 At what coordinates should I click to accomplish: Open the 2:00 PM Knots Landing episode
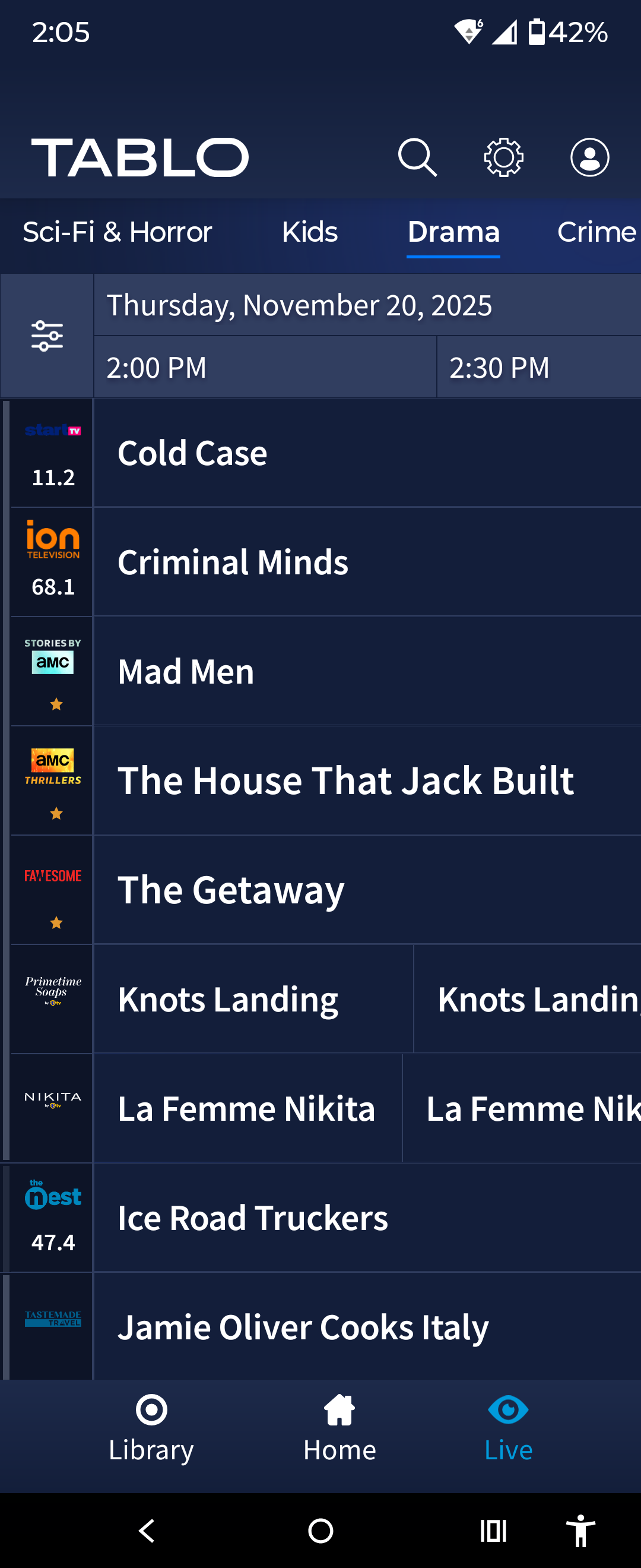coord(253,999)
